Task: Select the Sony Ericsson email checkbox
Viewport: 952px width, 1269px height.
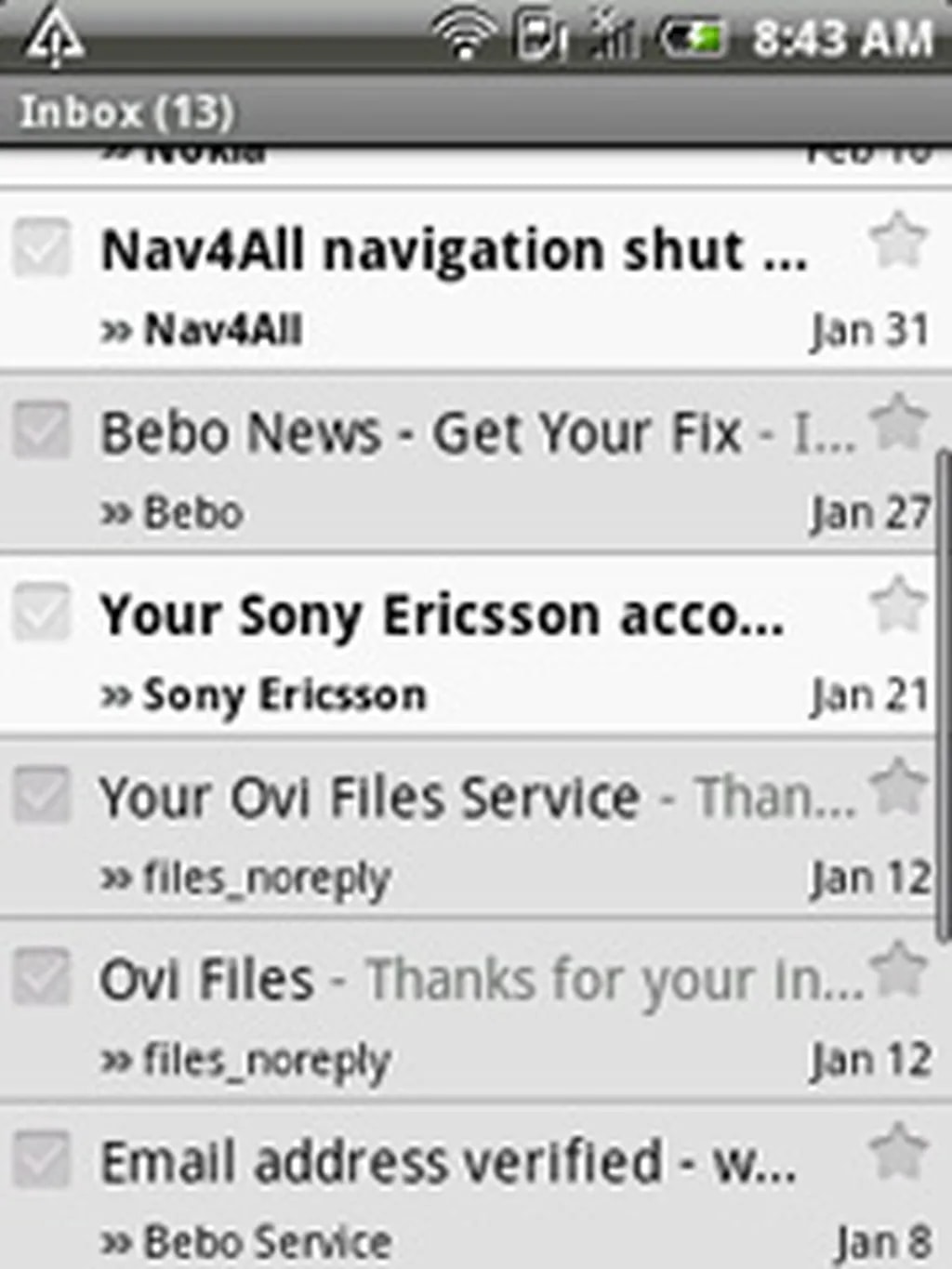Action: coord(42,613)
